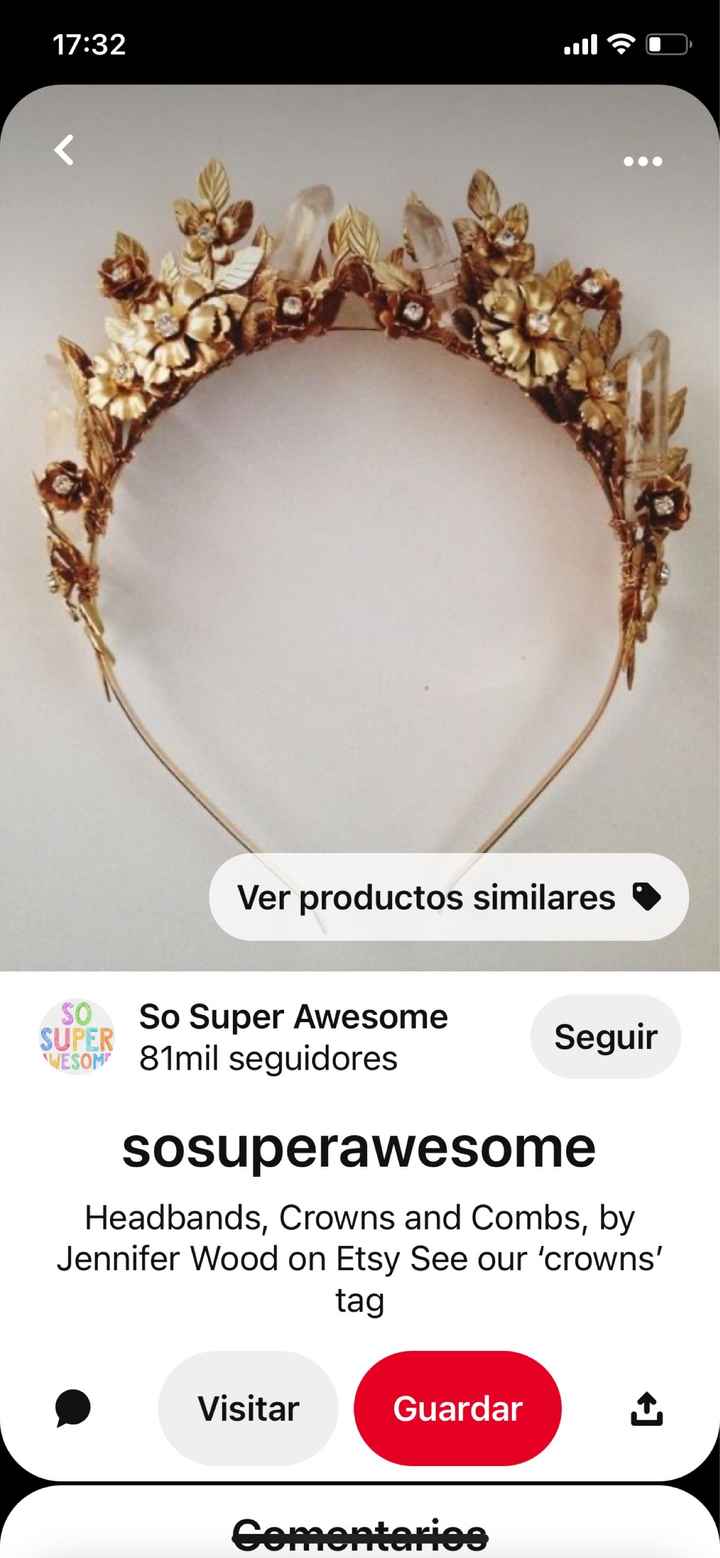720x1558 pixels.
Task: Tap Ver productos similares
Action: [x=448, y=897]
